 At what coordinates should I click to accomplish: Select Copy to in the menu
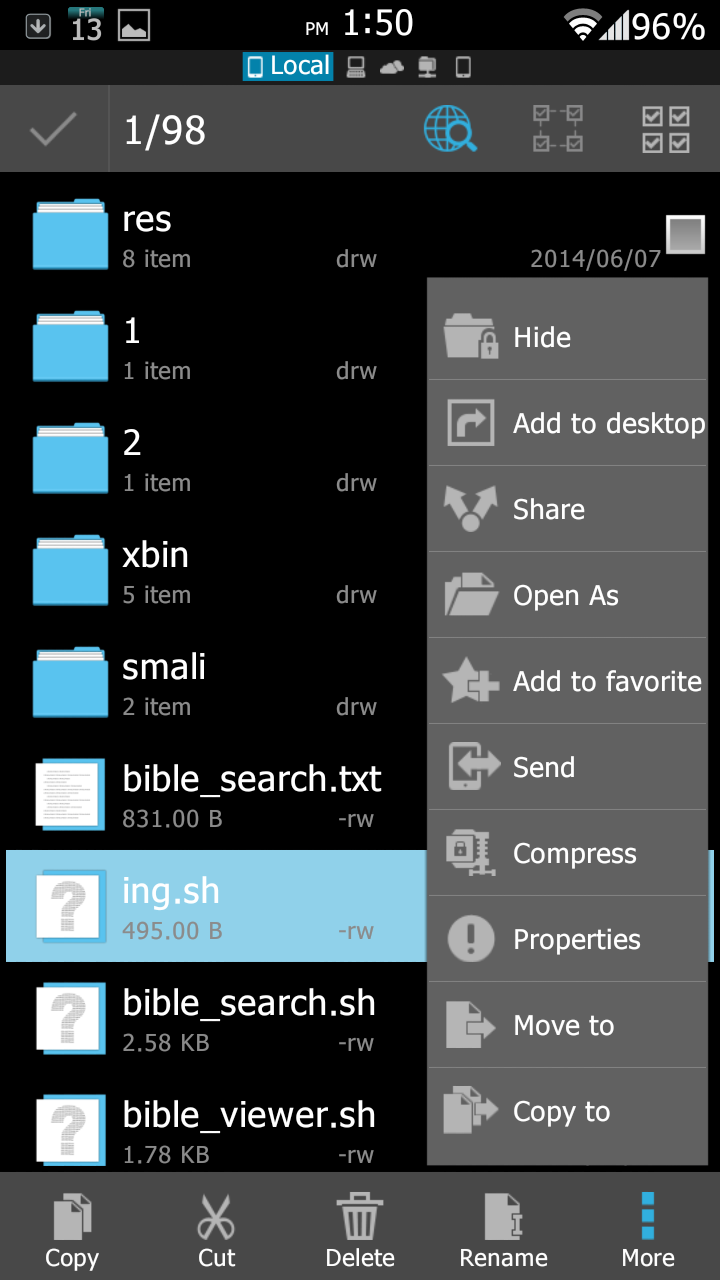tap(567, 1111)
